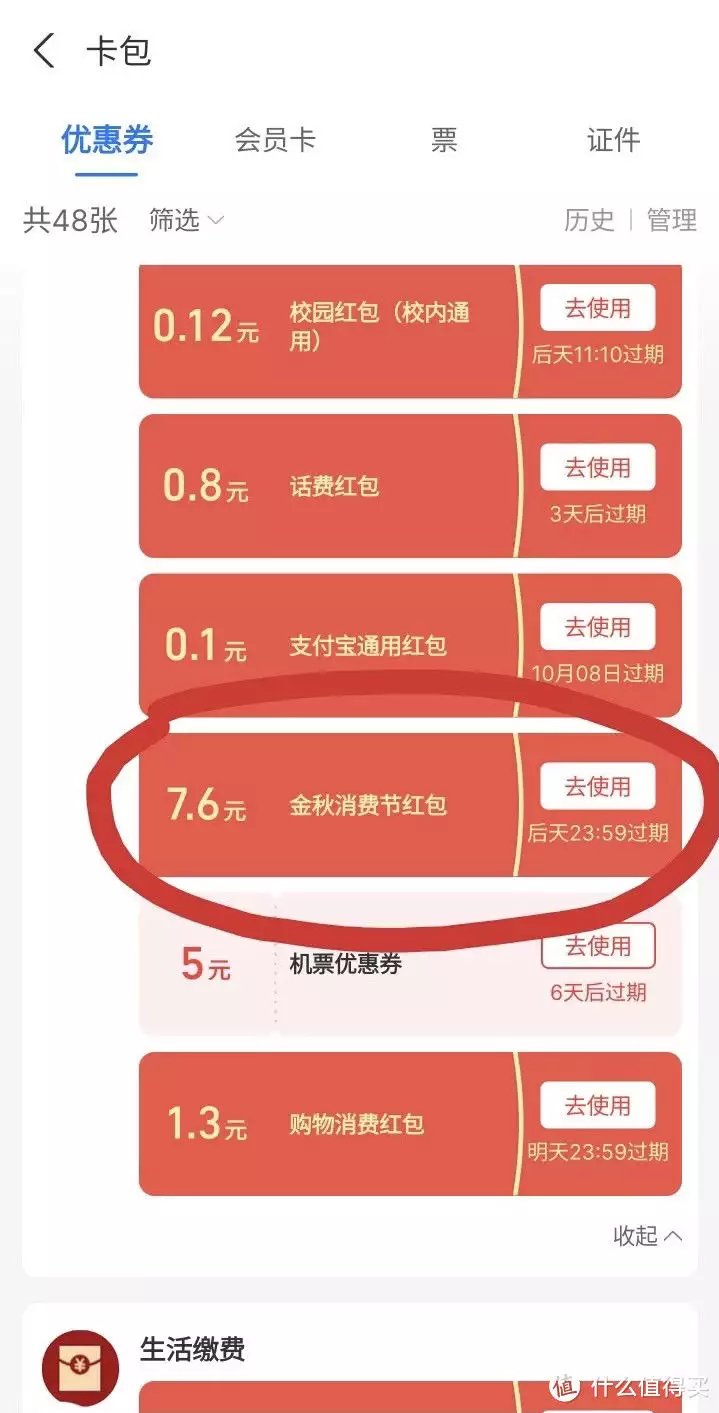Open 管理 to manage coupons
719x1413 pixels.
click(671, 220)
